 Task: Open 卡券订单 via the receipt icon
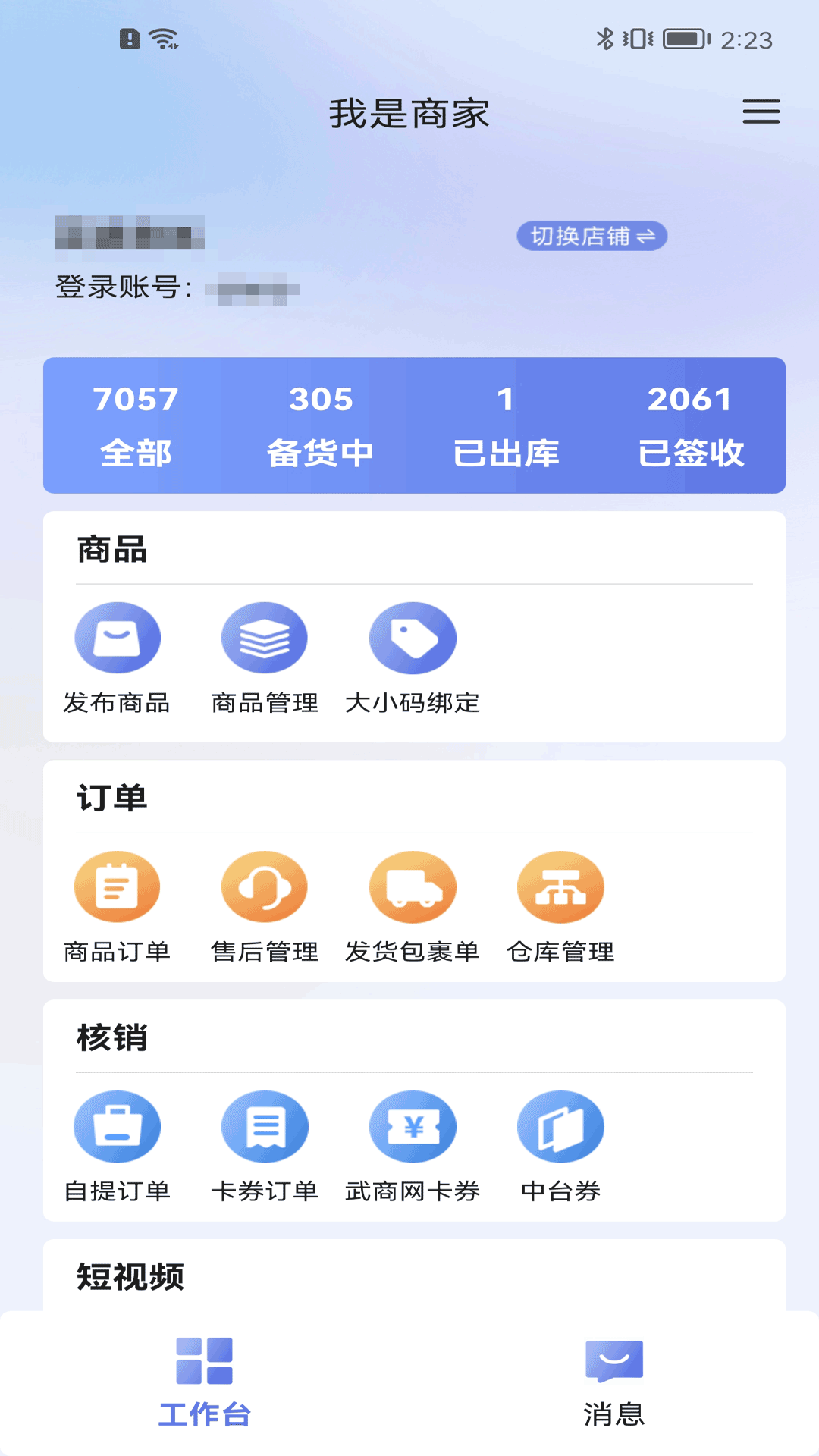tap(265, 1127)
